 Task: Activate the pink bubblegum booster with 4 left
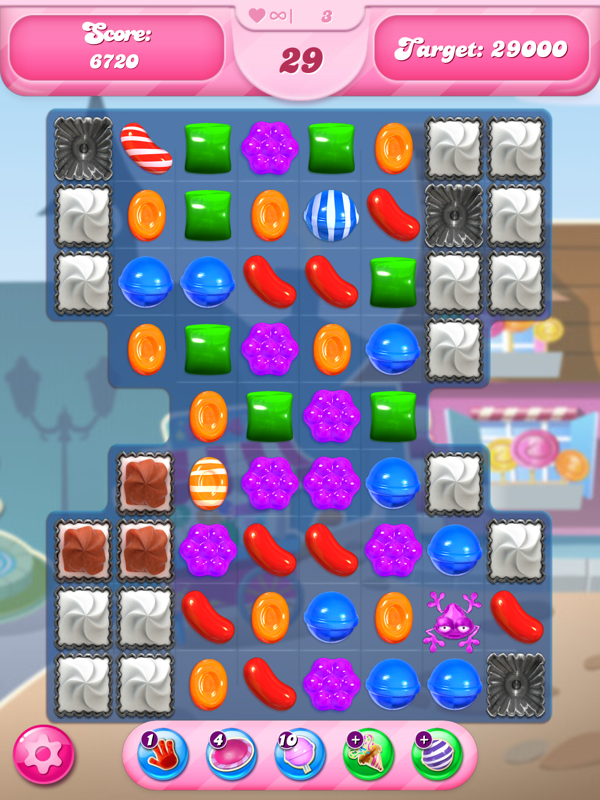pyautogui.click(x=232, y=754)
